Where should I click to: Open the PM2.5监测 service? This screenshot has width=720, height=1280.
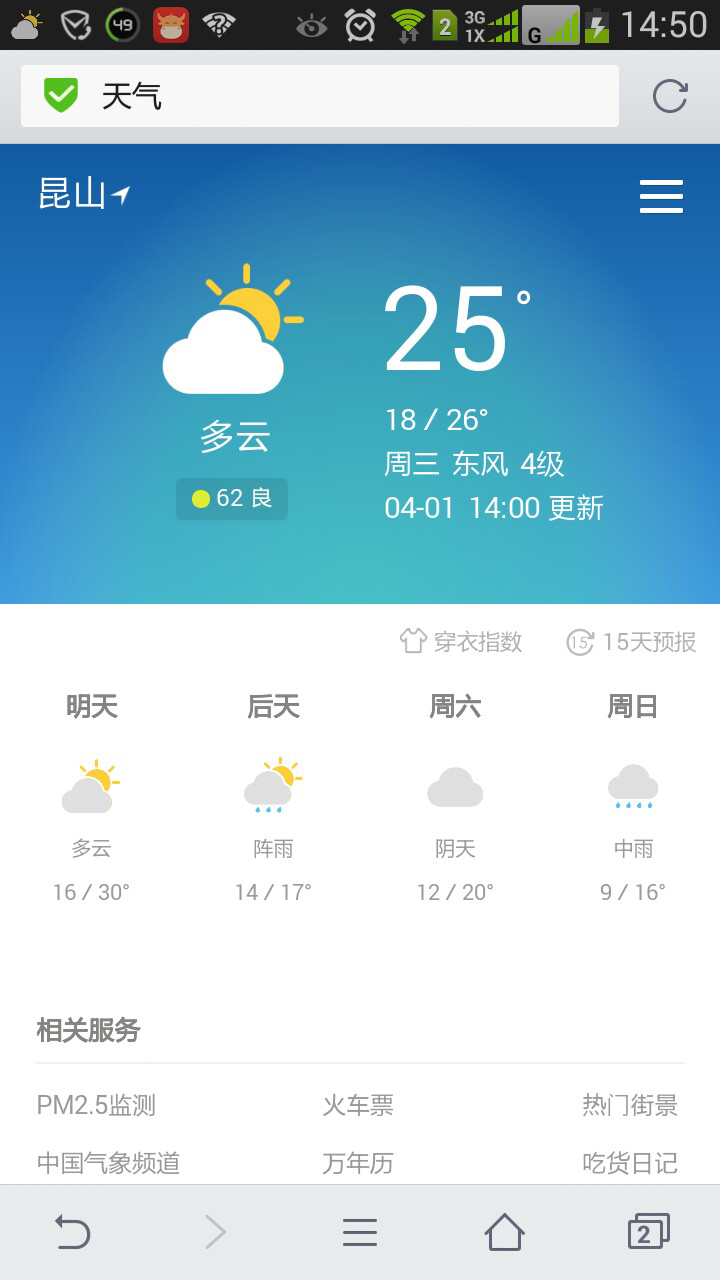coord(96,1105)
